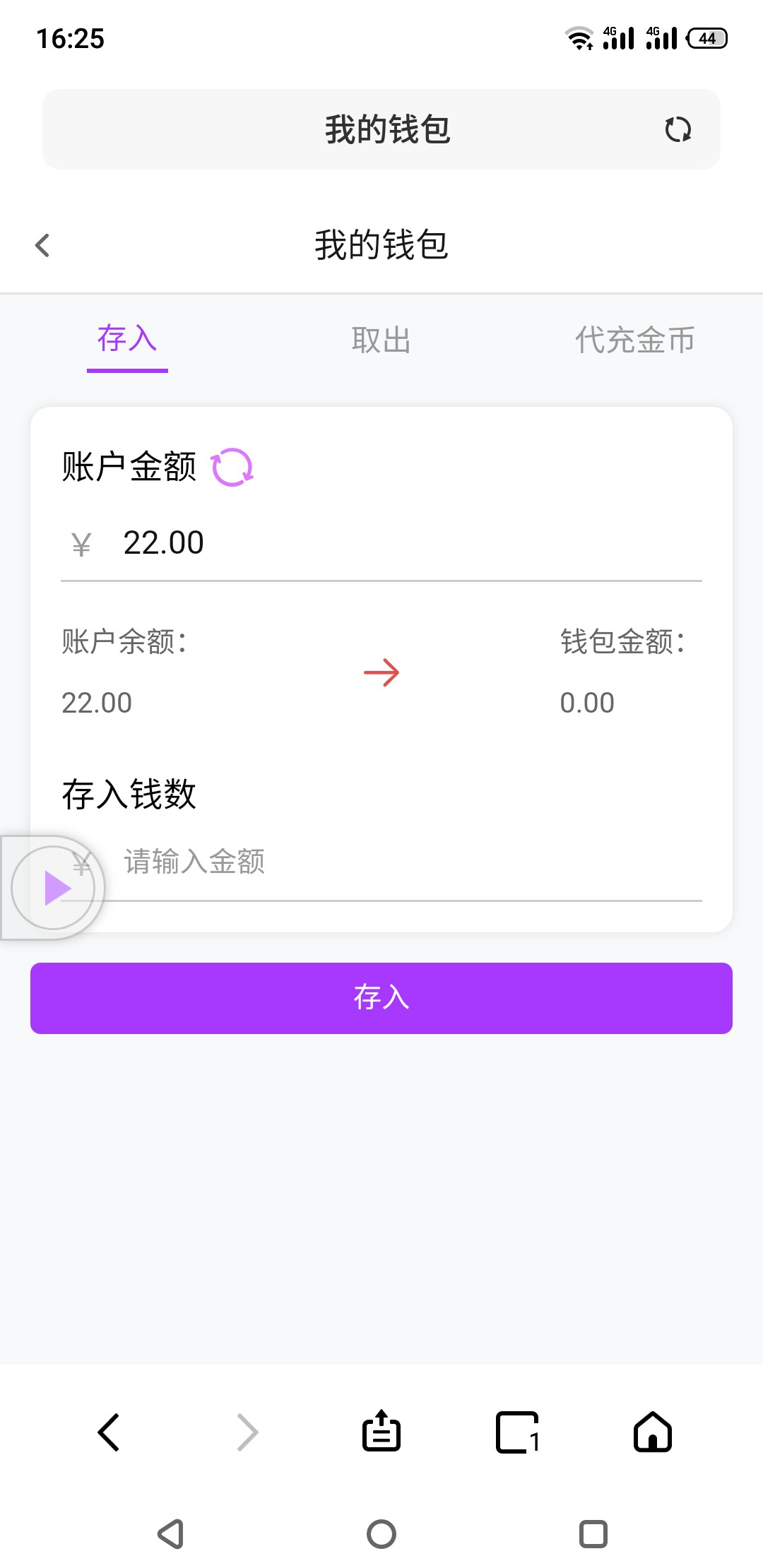Go back using the page header arrow
The image size is (763, 1568).
pos(42,246)
